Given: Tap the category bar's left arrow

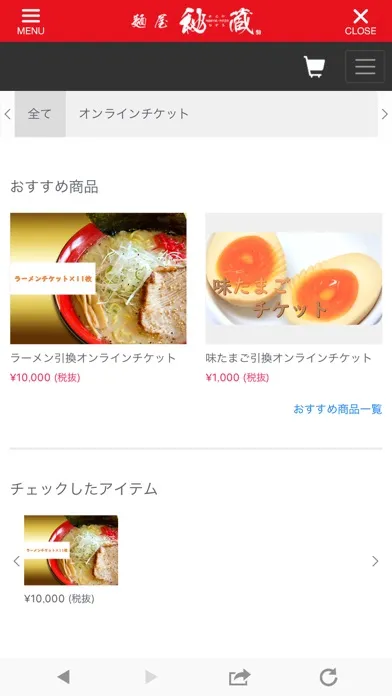Looking at the screenshot, I should click(x=7, y=114).
